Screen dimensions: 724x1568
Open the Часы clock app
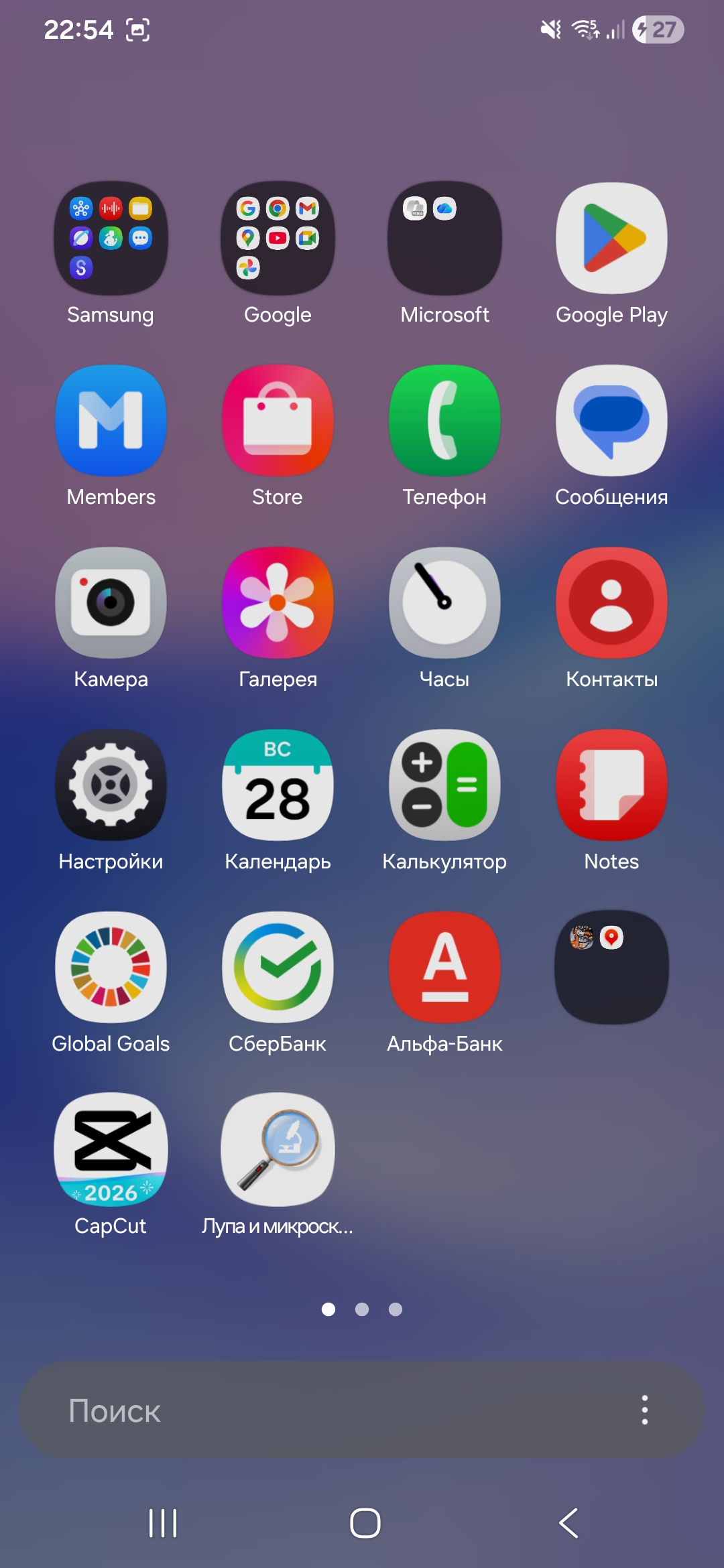444,603
